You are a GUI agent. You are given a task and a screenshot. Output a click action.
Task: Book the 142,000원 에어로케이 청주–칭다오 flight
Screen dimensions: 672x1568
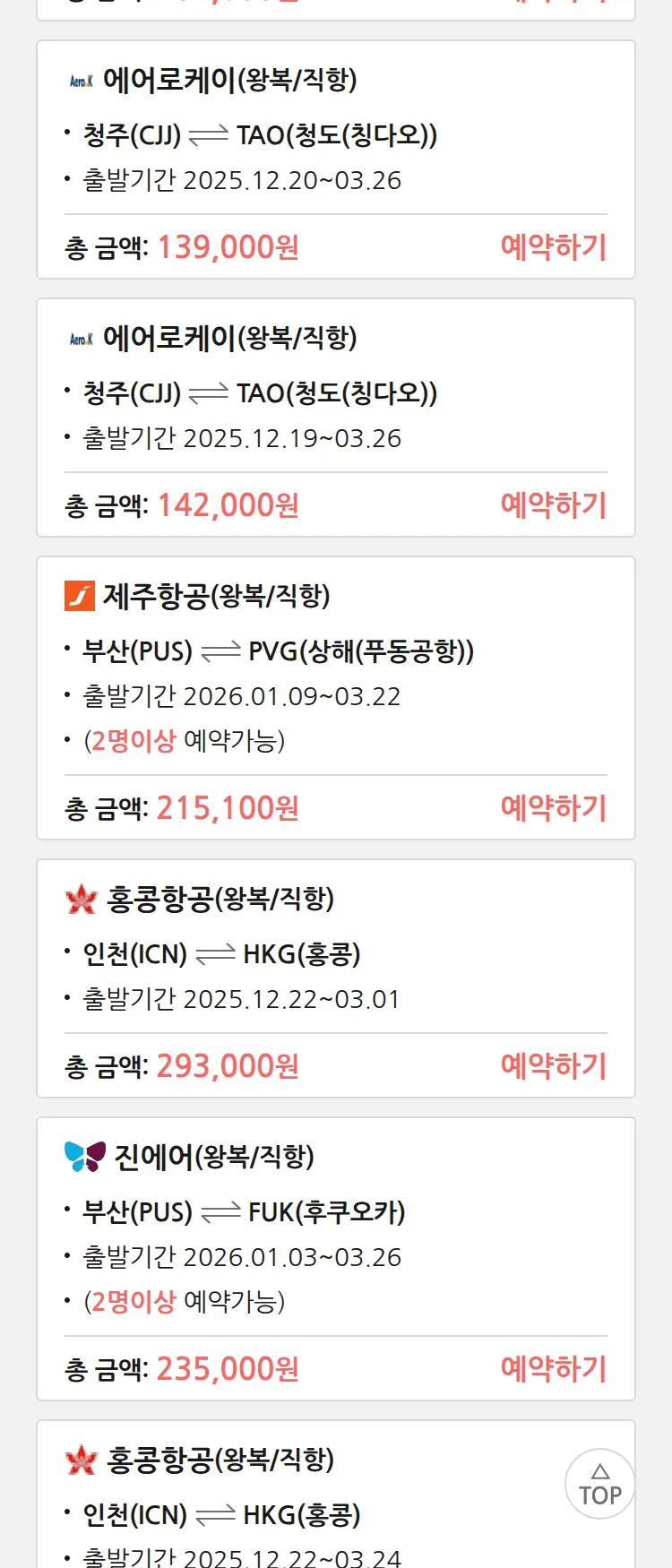coord(553,504)
